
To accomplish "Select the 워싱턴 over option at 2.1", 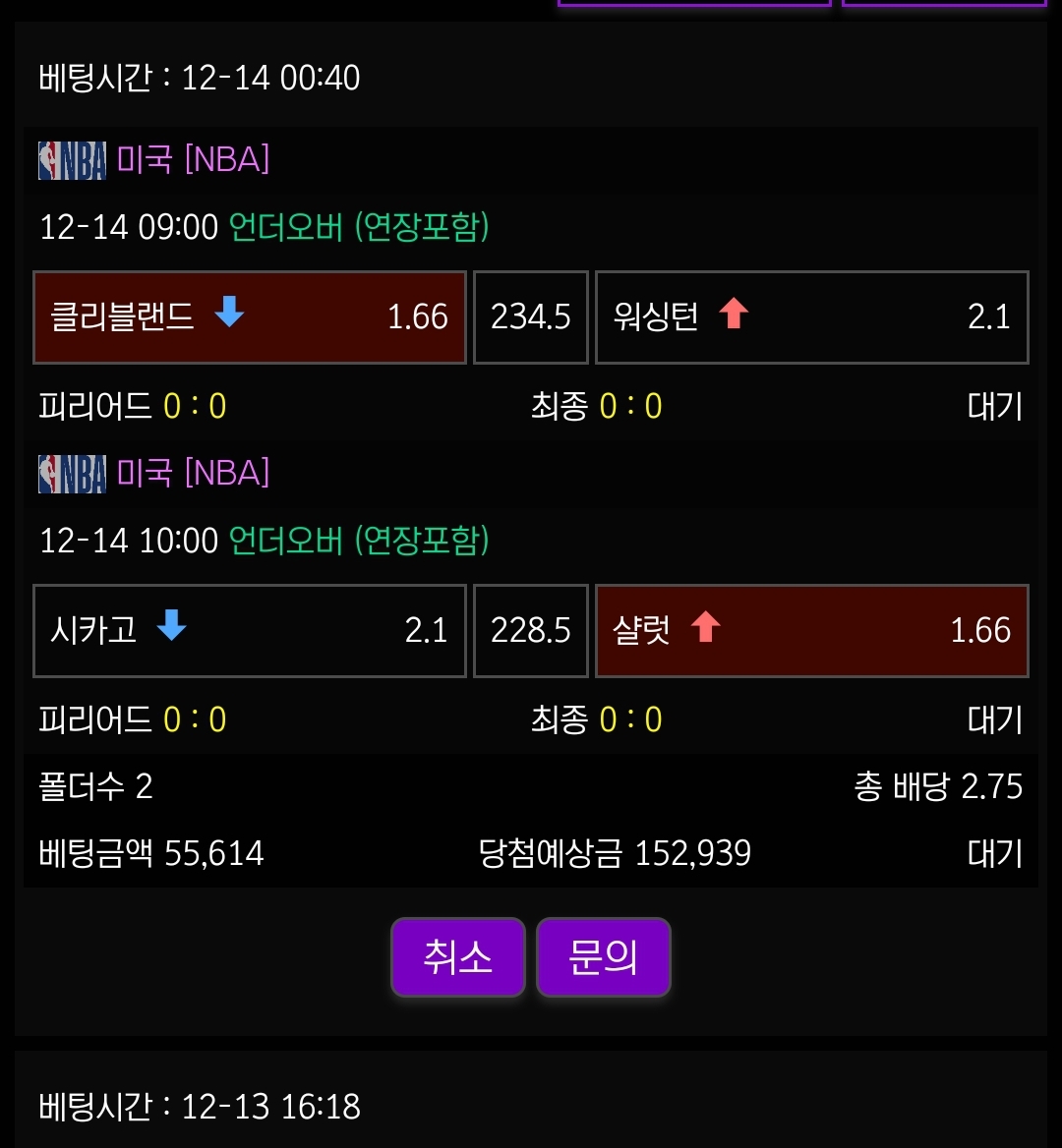I will click(x=811, y=317).
